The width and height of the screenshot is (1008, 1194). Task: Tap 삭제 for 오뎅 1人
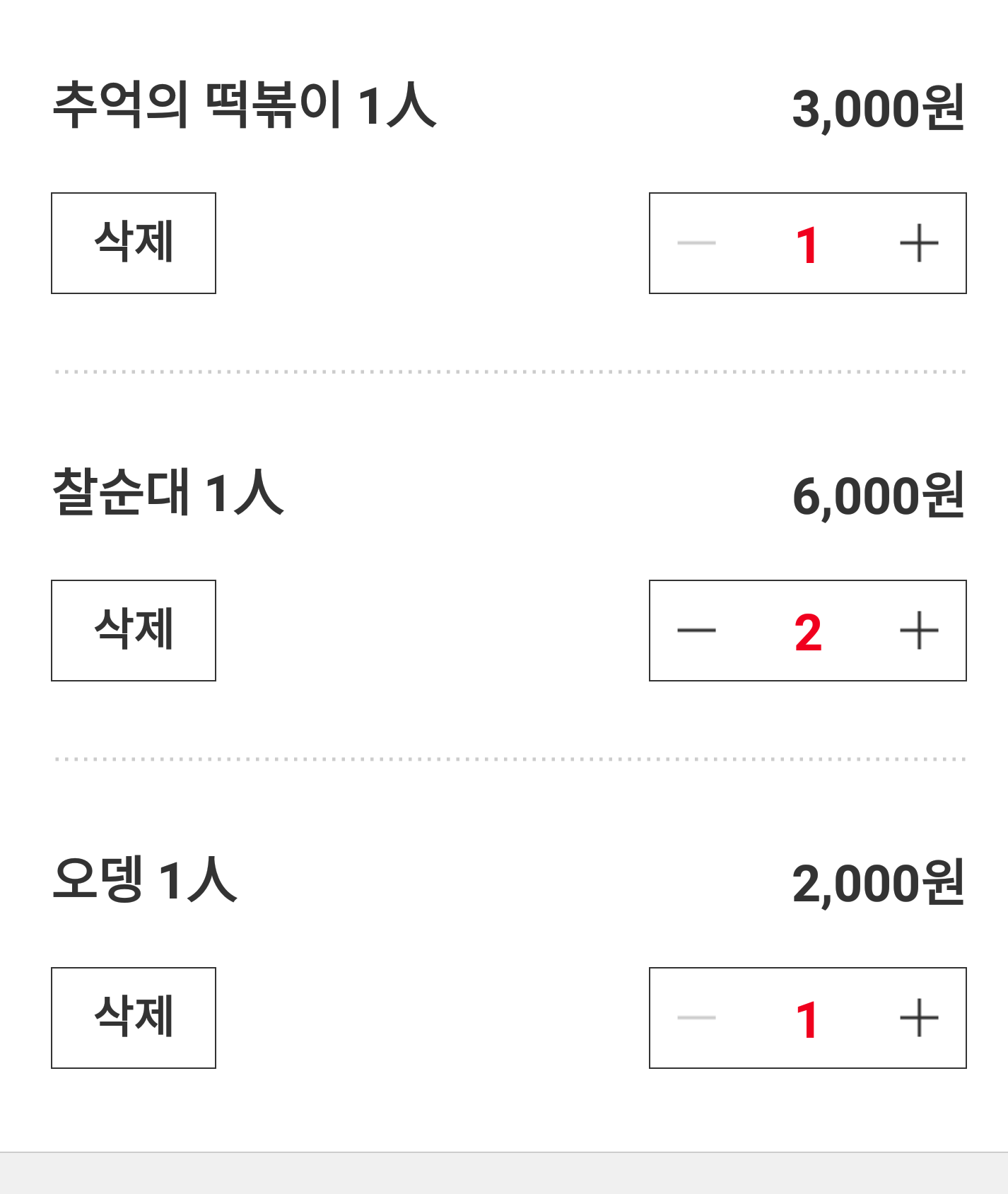[x=134, y=1017]
